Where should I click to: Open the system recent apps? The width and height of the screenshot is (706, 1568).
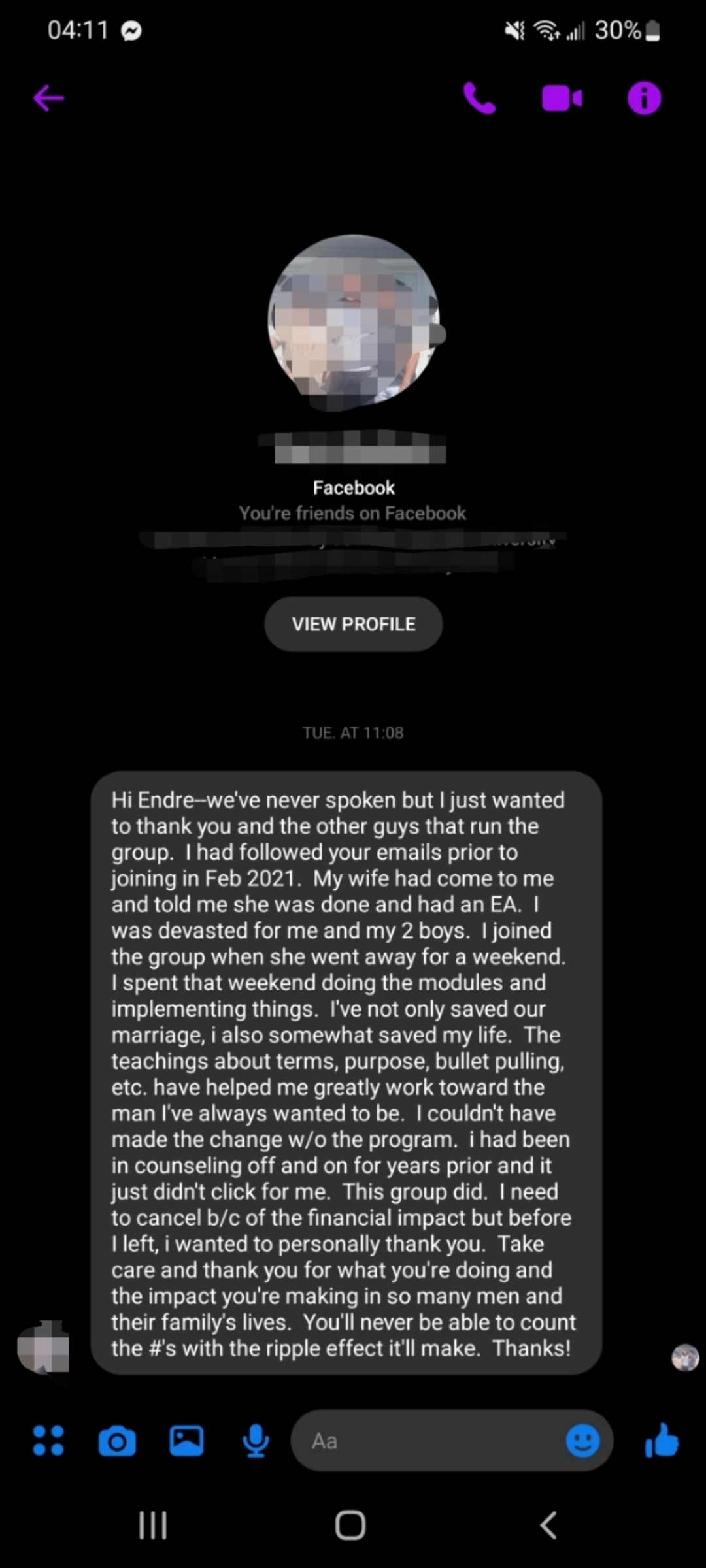pos(153,1526)
